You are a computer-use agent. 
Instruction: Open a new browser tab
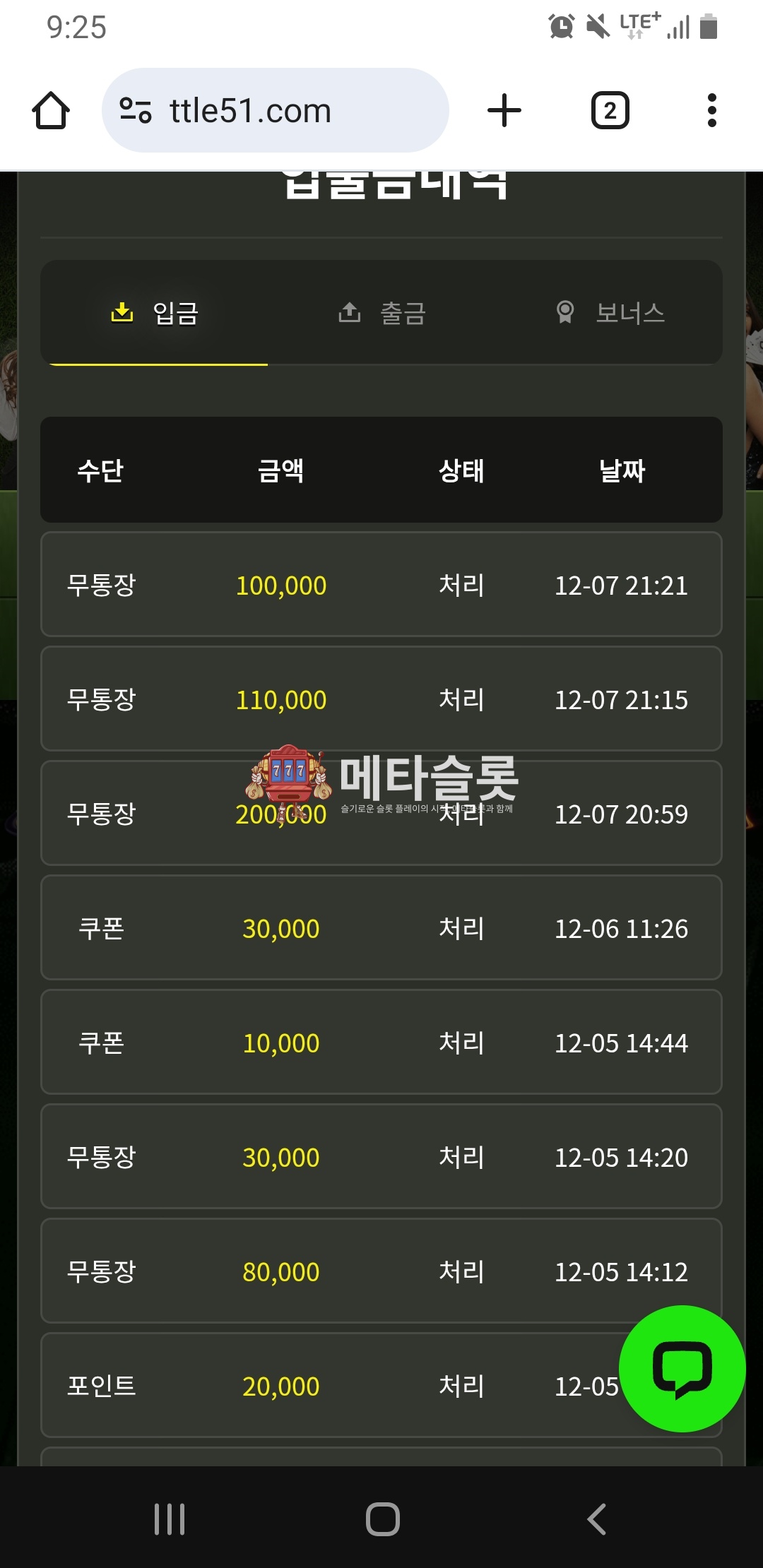click(x=504, y=111)
